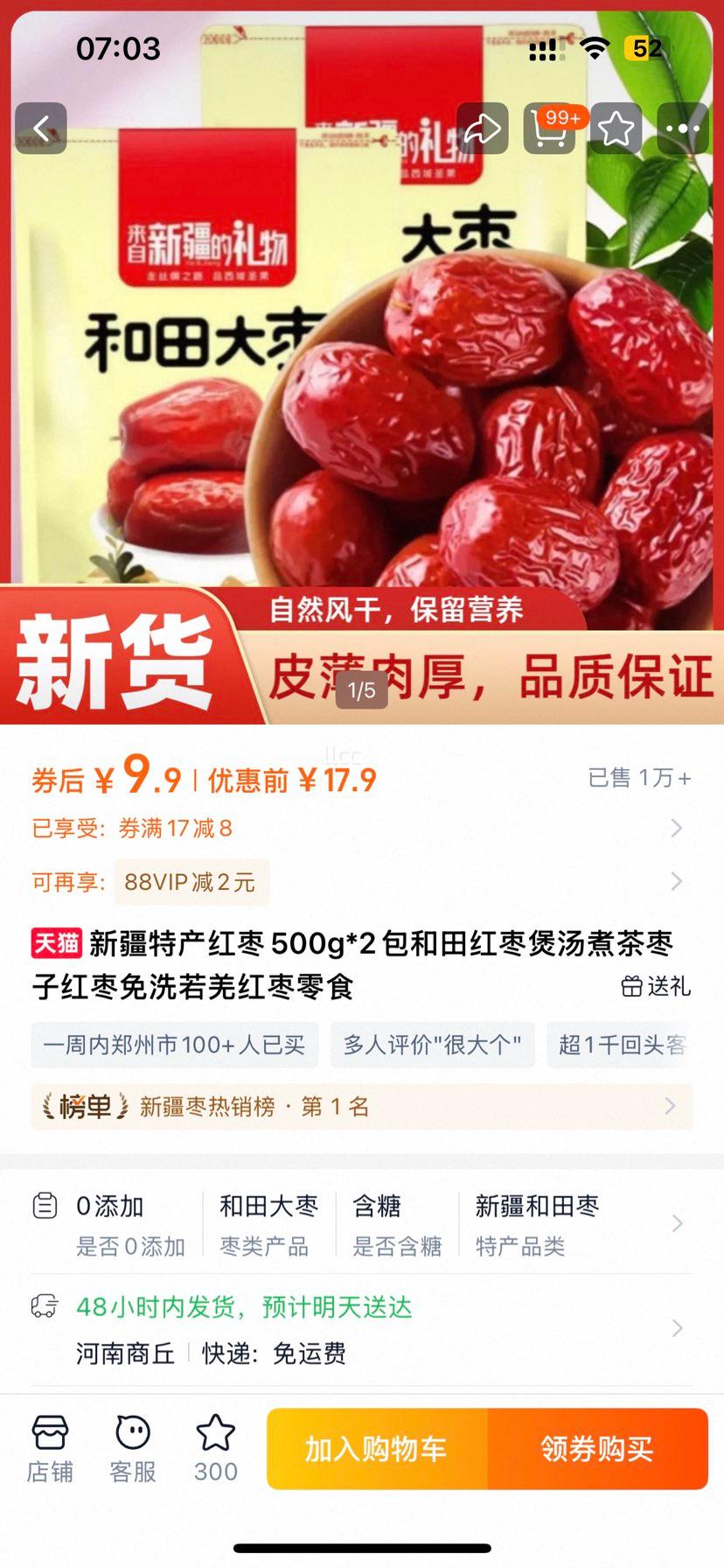Select the 多人评价"很大个" review tag

(x=432, y=1045)
